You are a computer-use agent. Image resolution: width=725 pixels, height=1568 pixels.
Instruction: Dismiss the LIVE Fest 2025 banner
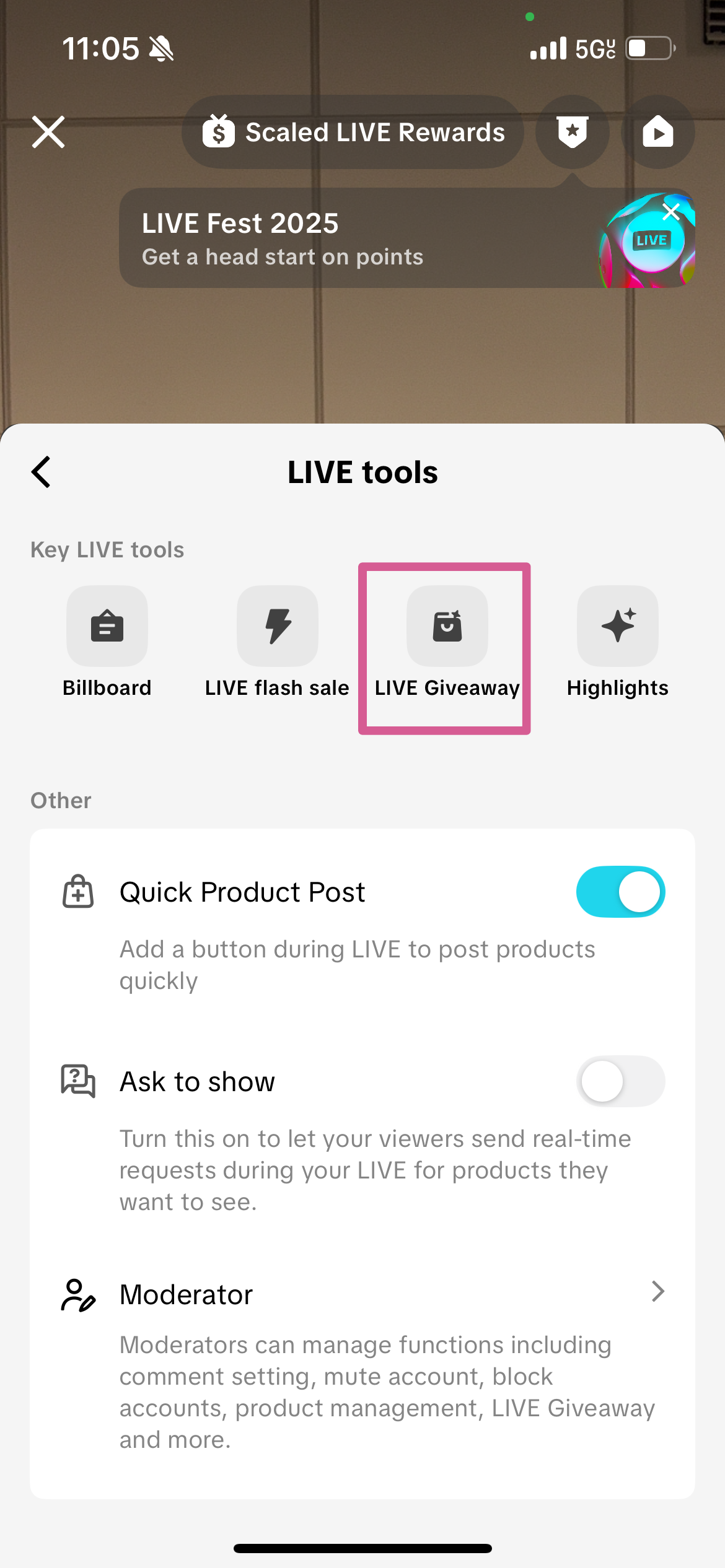pos(671,212)
